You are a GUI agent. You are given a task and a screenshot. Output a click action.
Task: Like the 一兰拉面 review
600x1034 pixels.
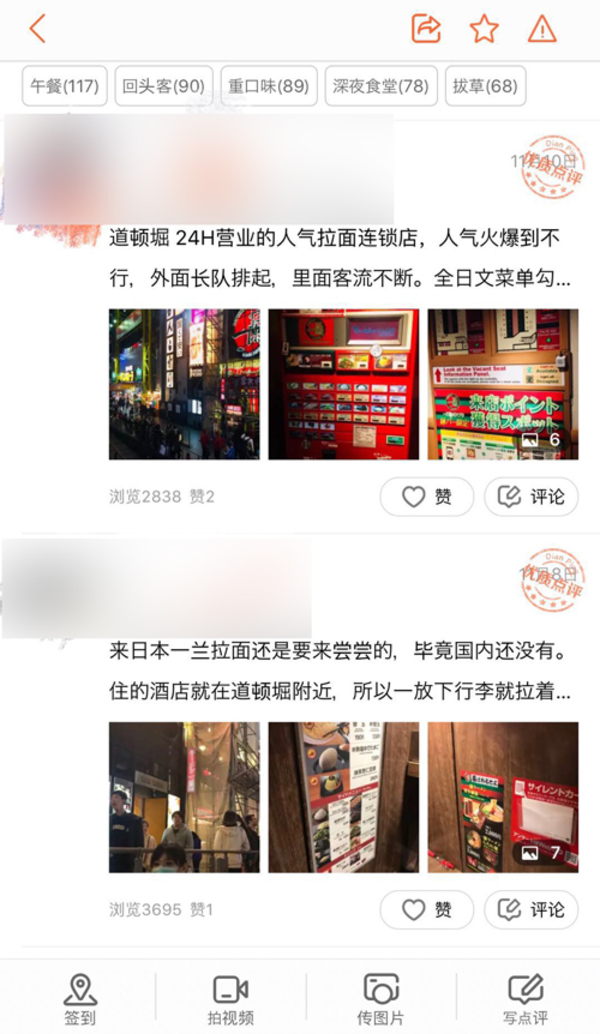427,910
